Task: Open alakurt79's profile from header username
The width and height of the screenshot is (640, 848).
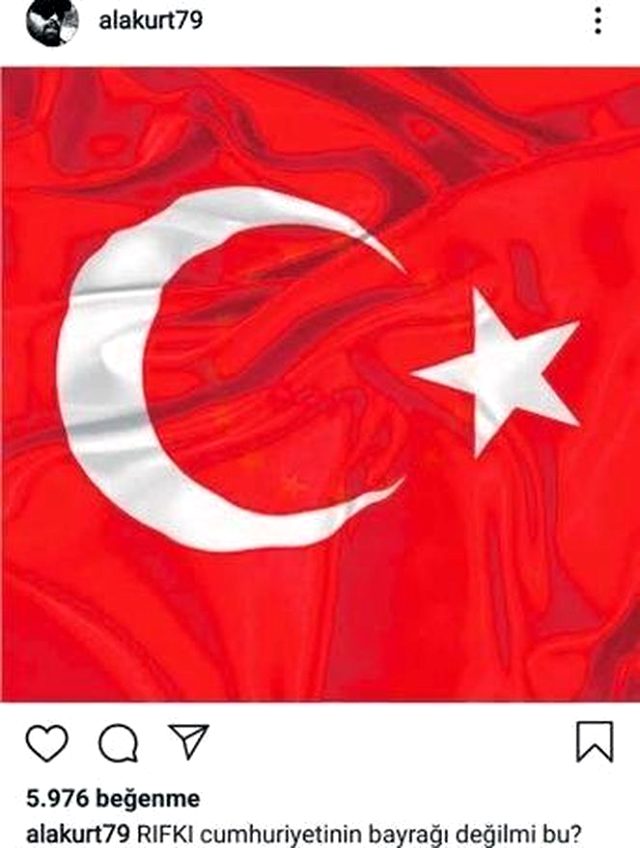Action: point(150,20)
